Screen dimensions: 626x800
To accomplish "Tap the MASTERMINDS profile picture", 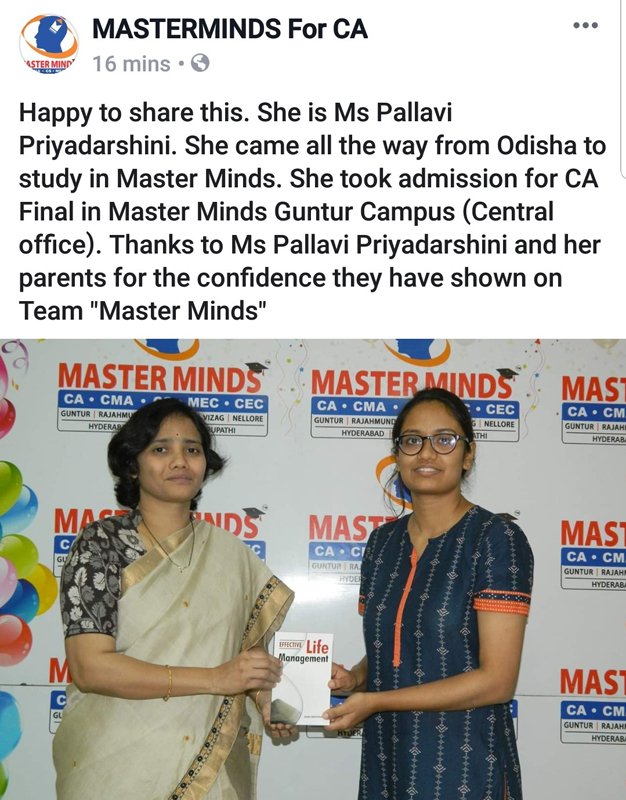I will (x=49, y=44).
